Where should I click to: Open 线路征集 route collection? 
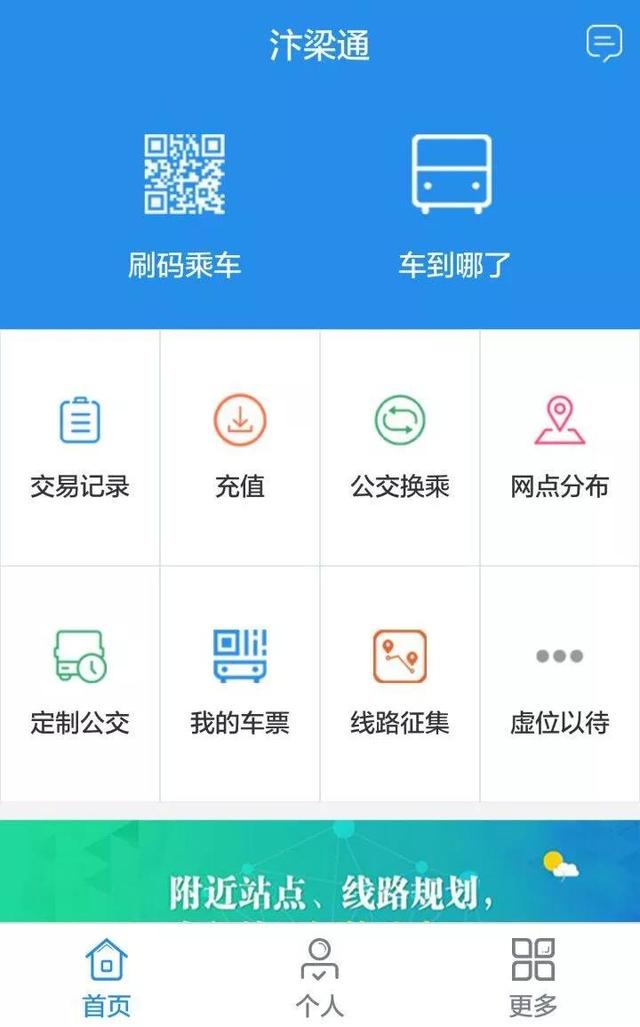(x=400, y=682)
